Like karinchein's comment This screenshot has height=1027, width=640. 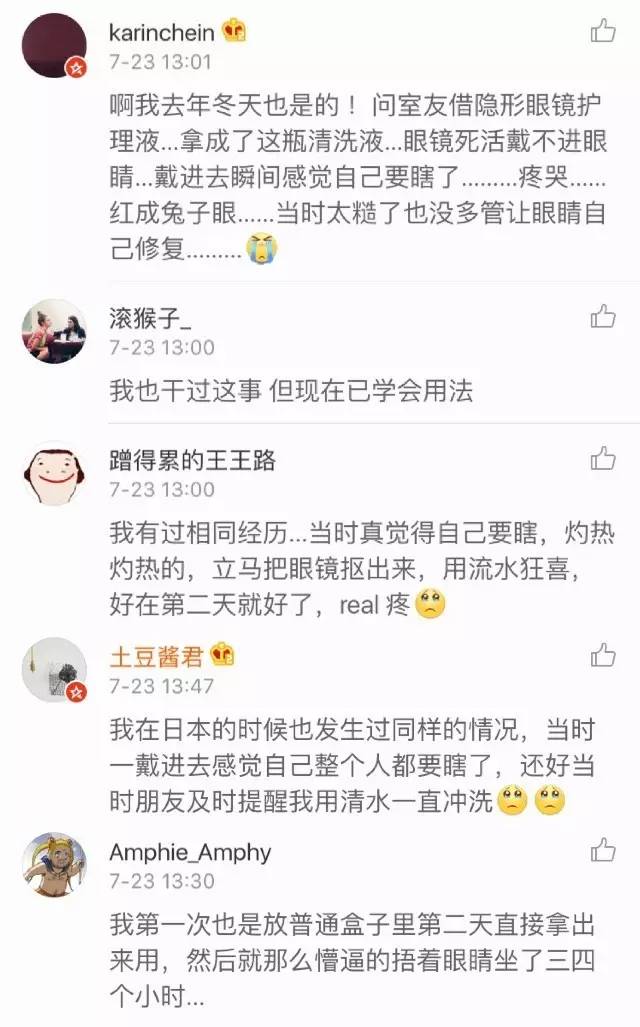click(x=602, y=31)
